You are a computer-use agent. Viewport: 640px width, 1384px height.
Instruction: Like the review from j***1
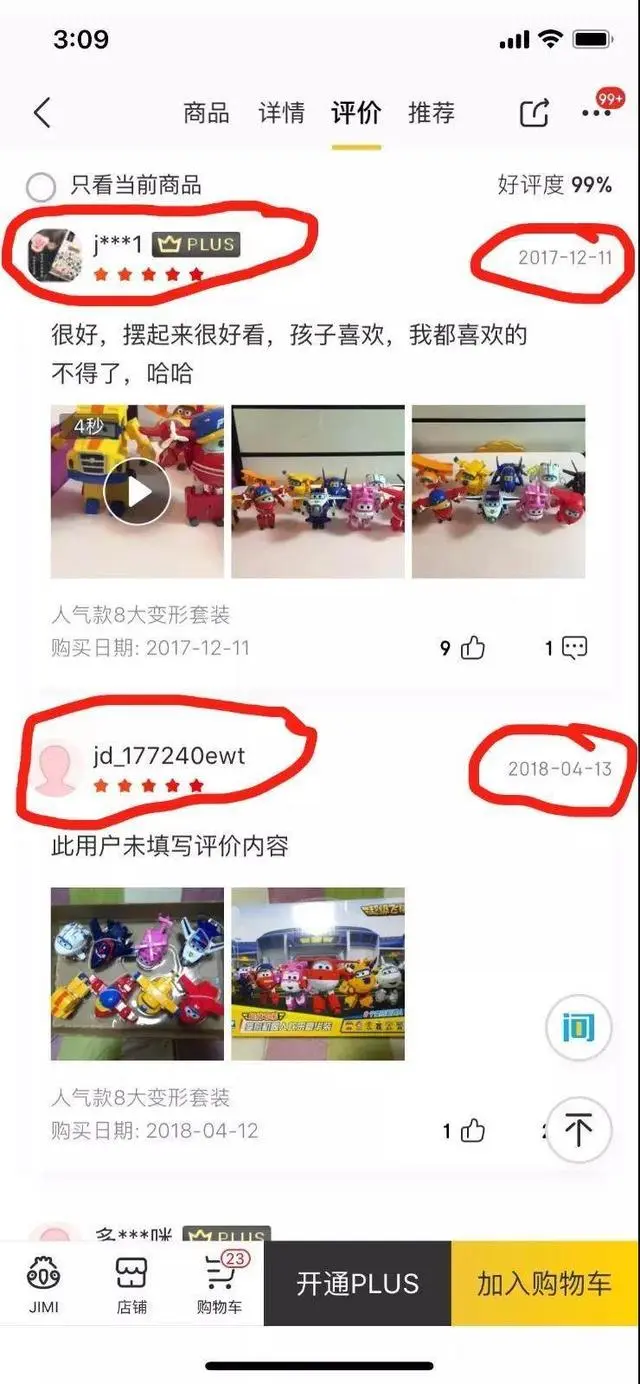[463, 648]
